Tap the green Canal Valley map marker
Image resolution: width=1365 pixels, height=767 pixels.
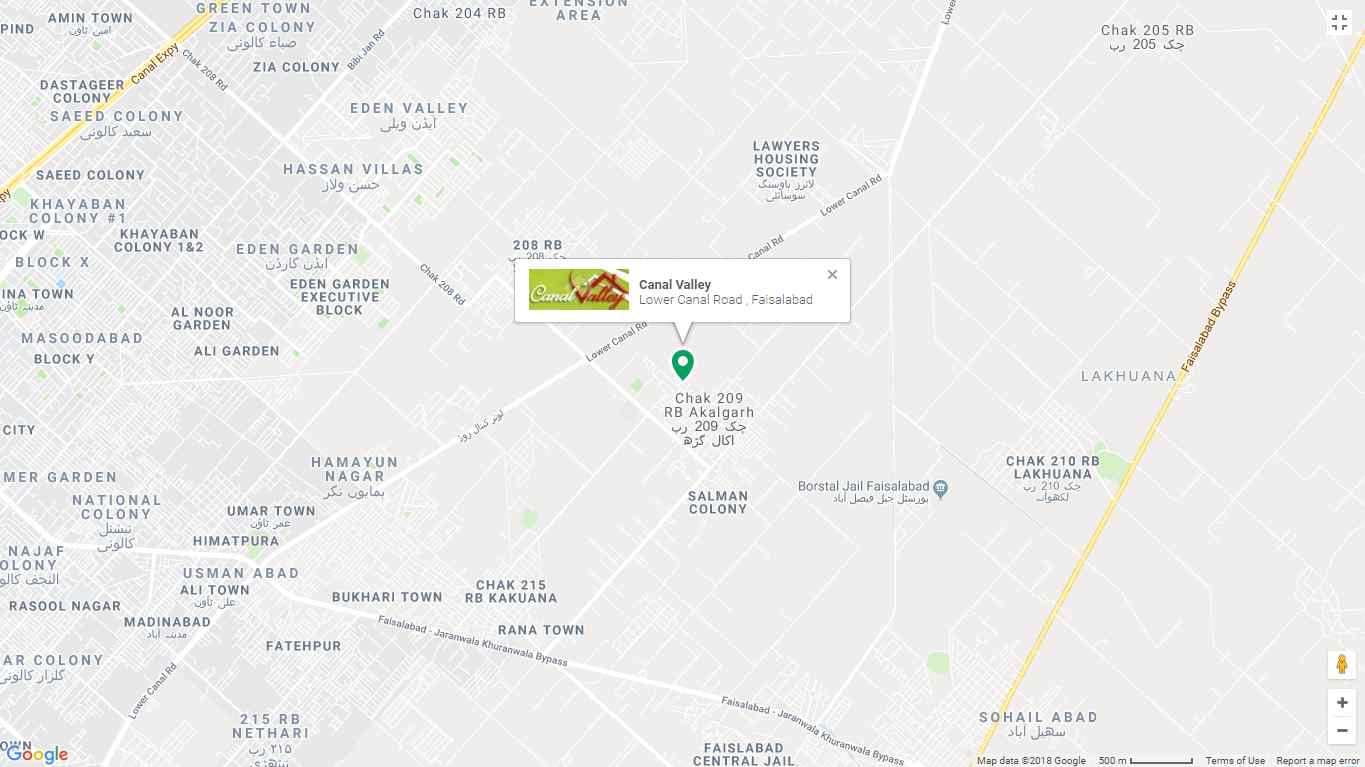[683, 363]
